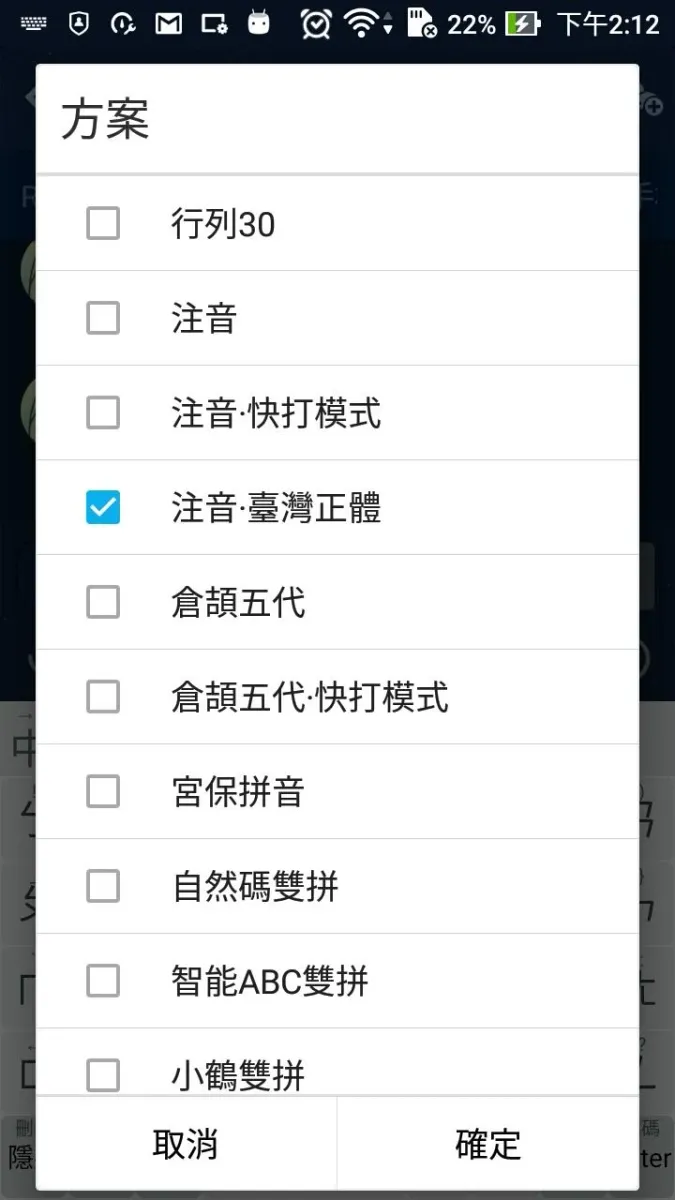Image resolution: width=675 pixels, height=1200 pixels.
Task: Uncheck 注音·臺灣正體 scheme
Action: [x=103, y=508]
